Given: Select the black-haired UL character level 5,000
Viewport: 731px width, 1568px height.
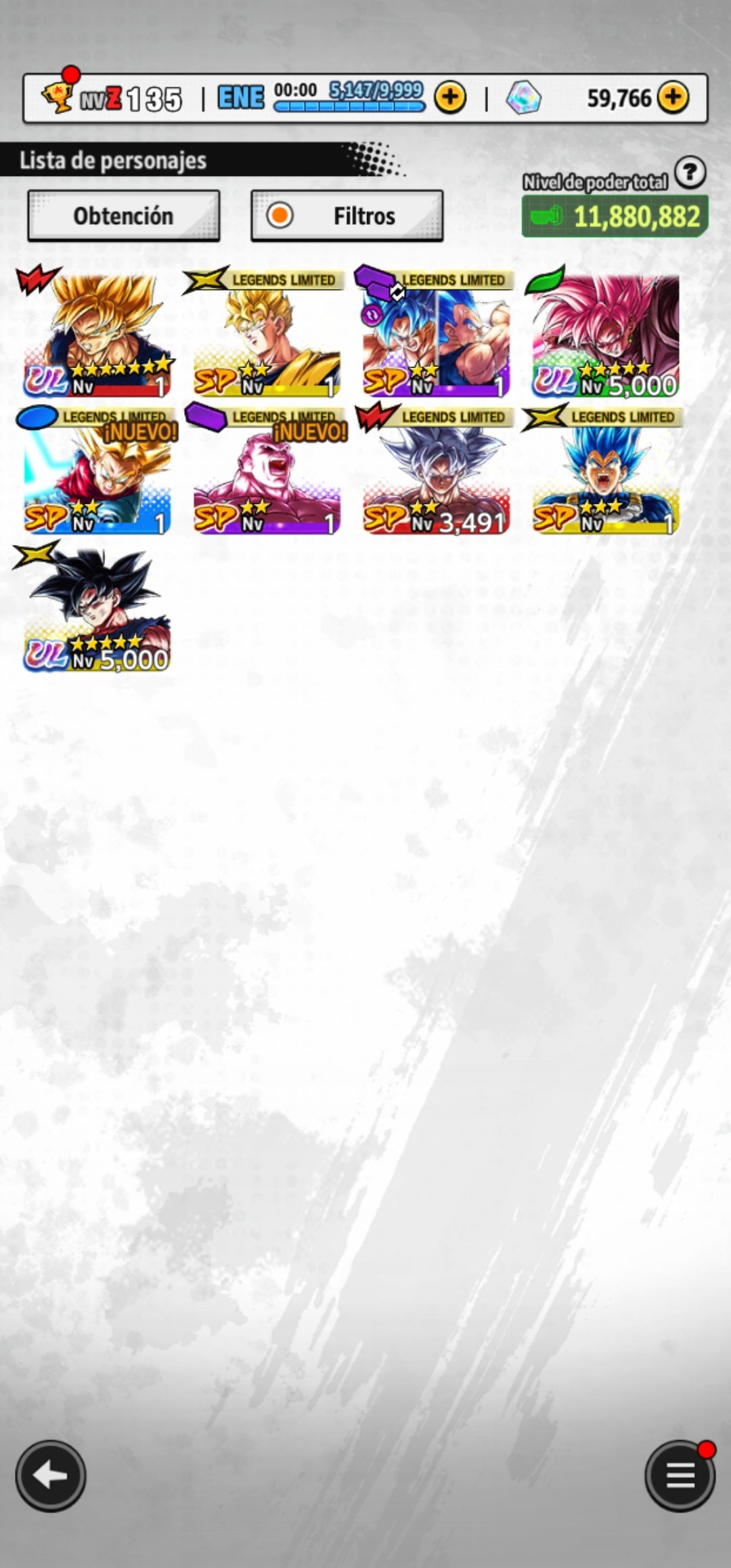Looking at the screenshot, I should tap(97, 609).
